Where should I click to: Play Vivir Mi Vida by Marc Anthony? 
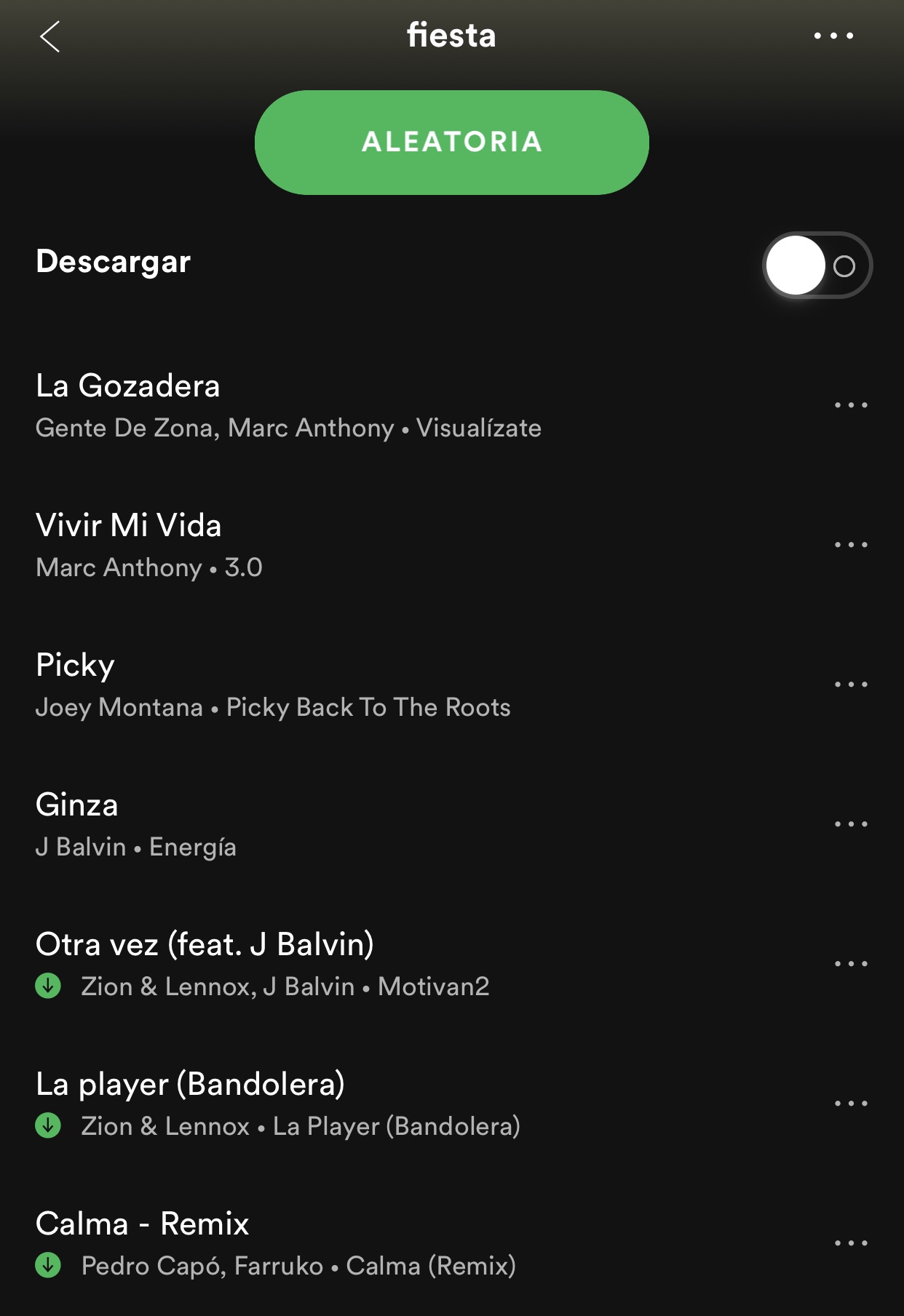(291, 545)
